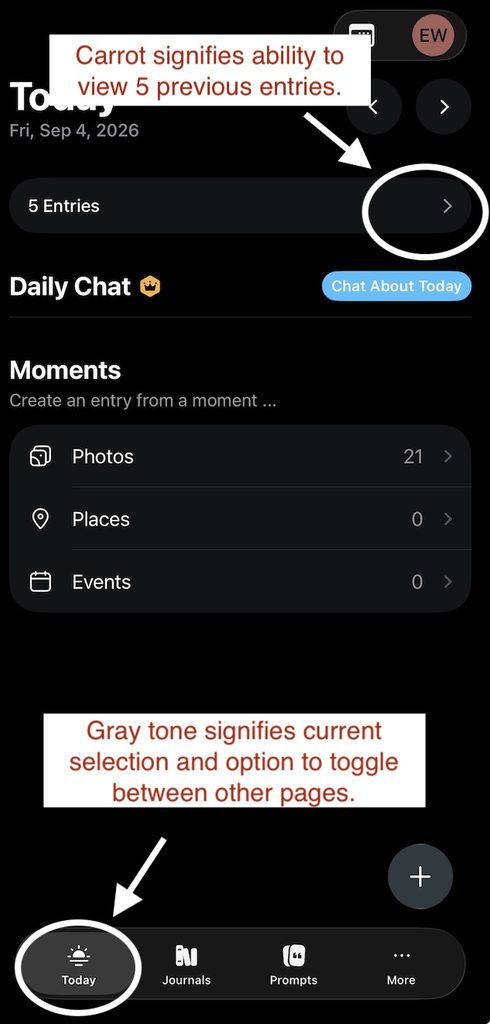This screenshot has width=490, height=1024.
Task: Go to the next day arrow
Action: [444, 106]
